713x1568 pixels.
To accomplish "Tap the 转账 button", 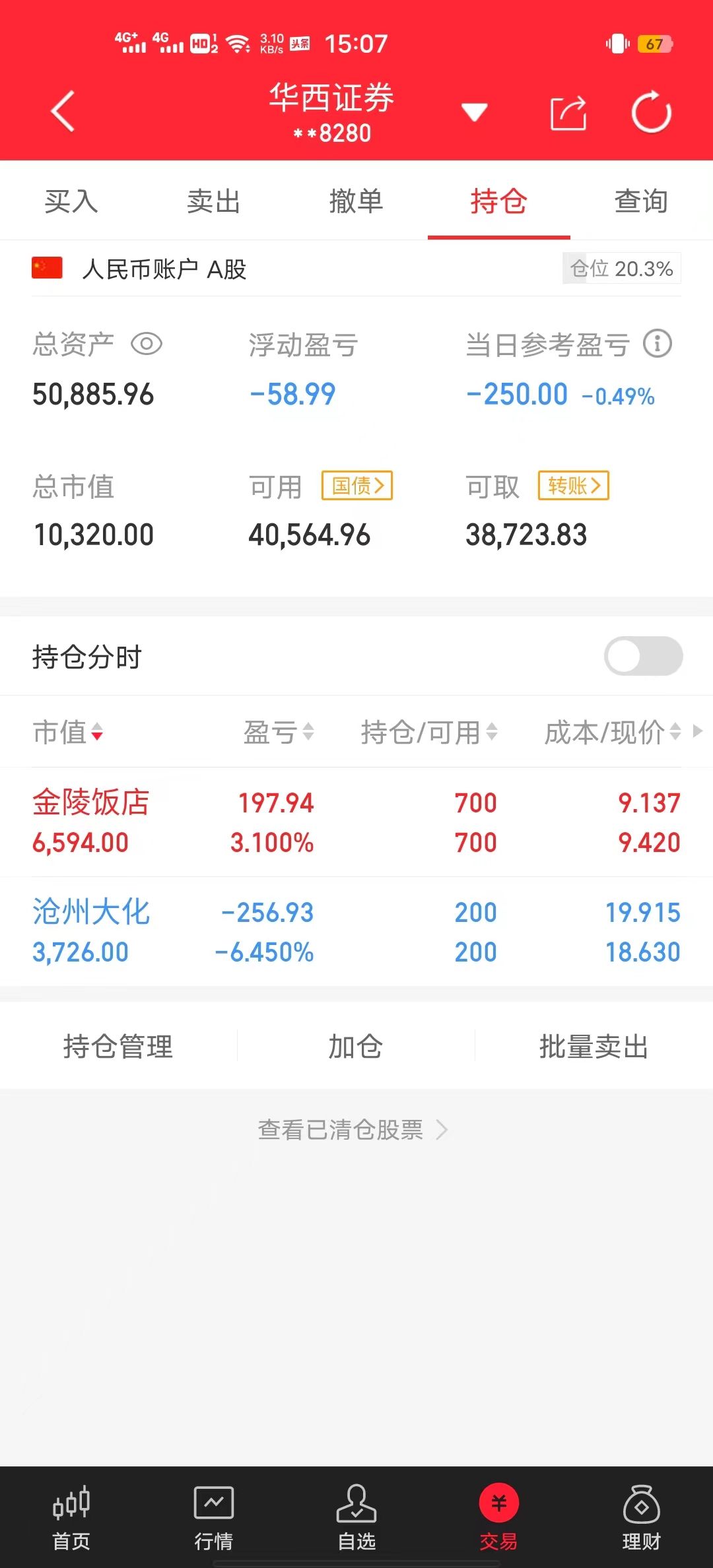I will click(574, 486).
